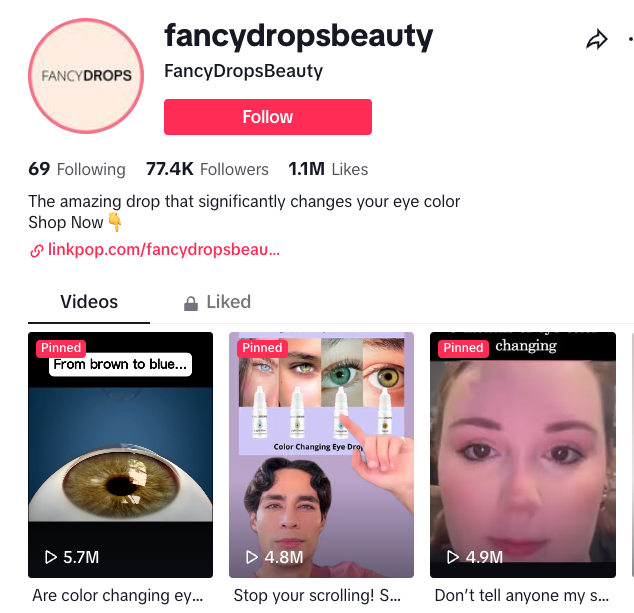View the 69 Following list
The image size is (634, 613).
pos(77,169)
